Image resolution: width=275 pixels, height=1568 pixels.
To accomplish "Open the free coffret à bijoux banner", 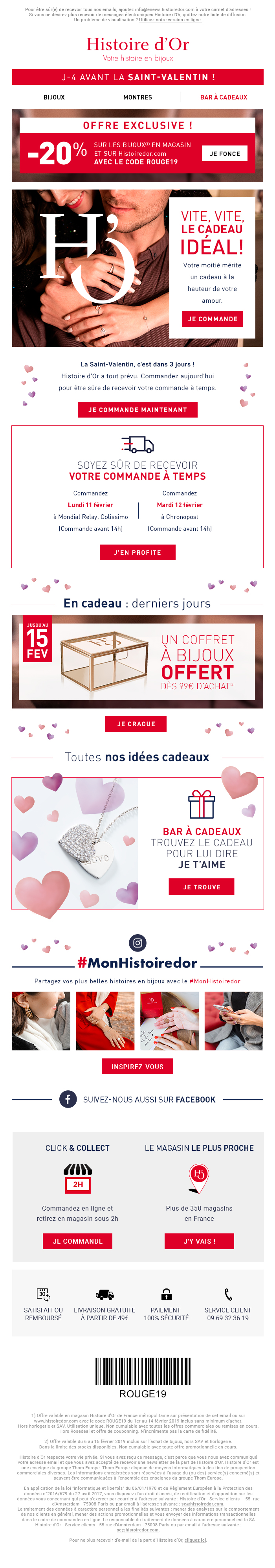I will point(137,662).
